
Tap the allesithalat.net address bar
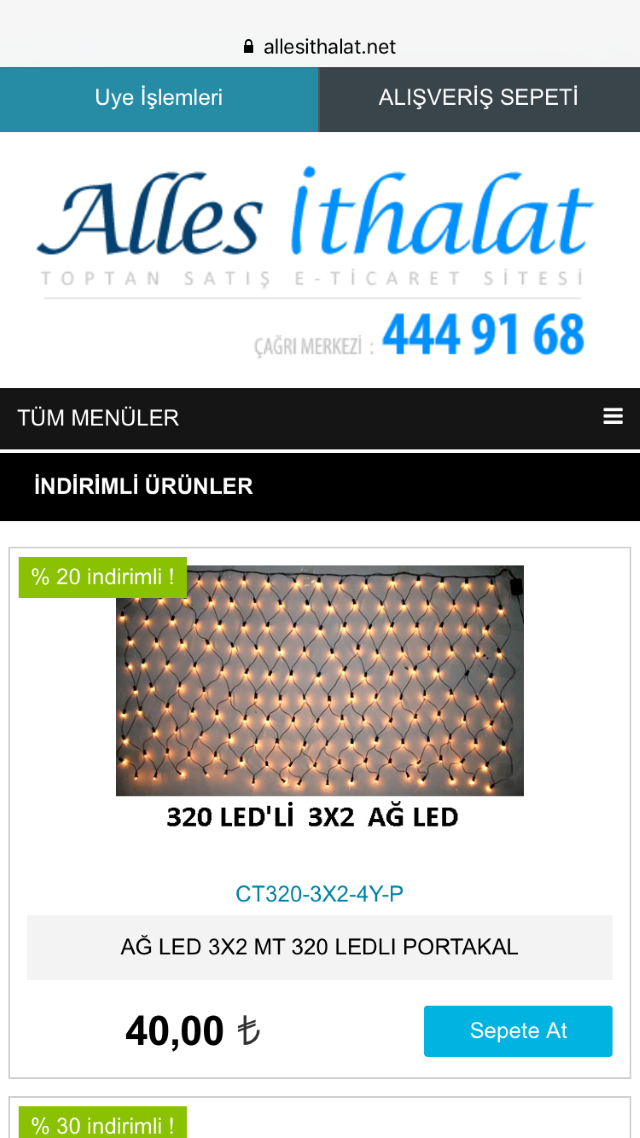(320, 46)
